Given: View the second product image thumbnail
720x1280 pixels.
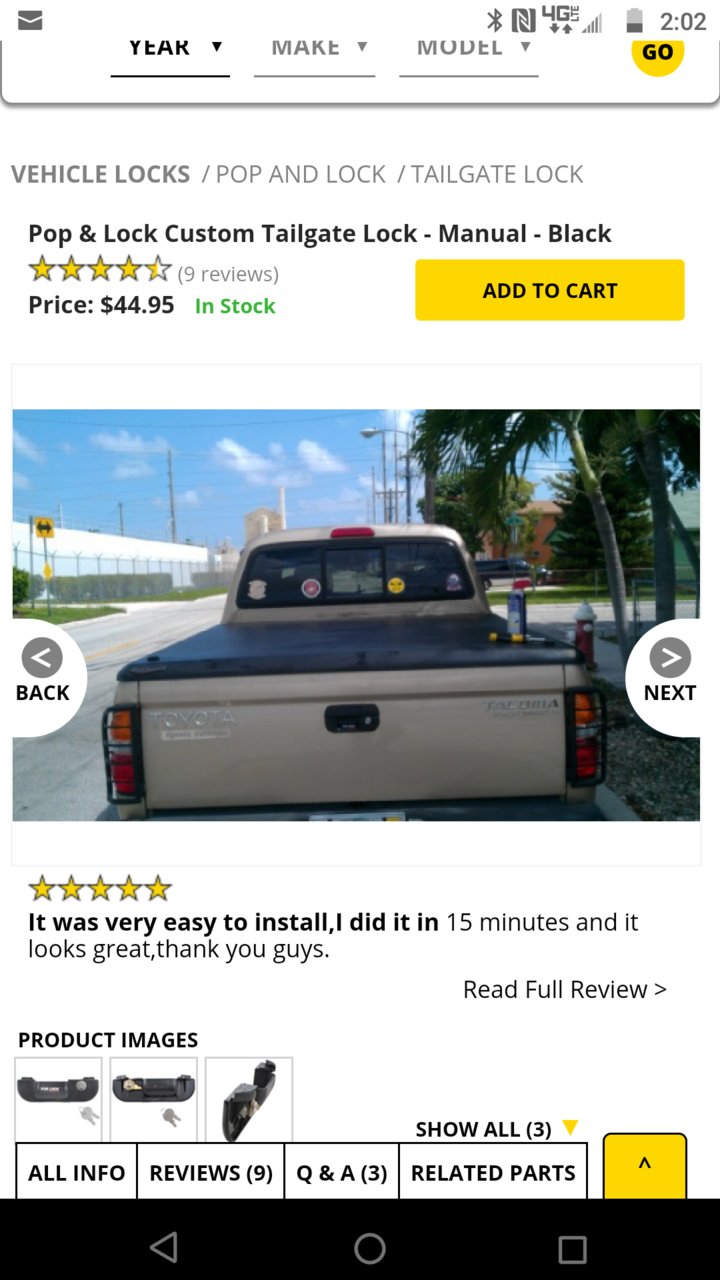Looking at the screenshot, I should (153, 1099).
